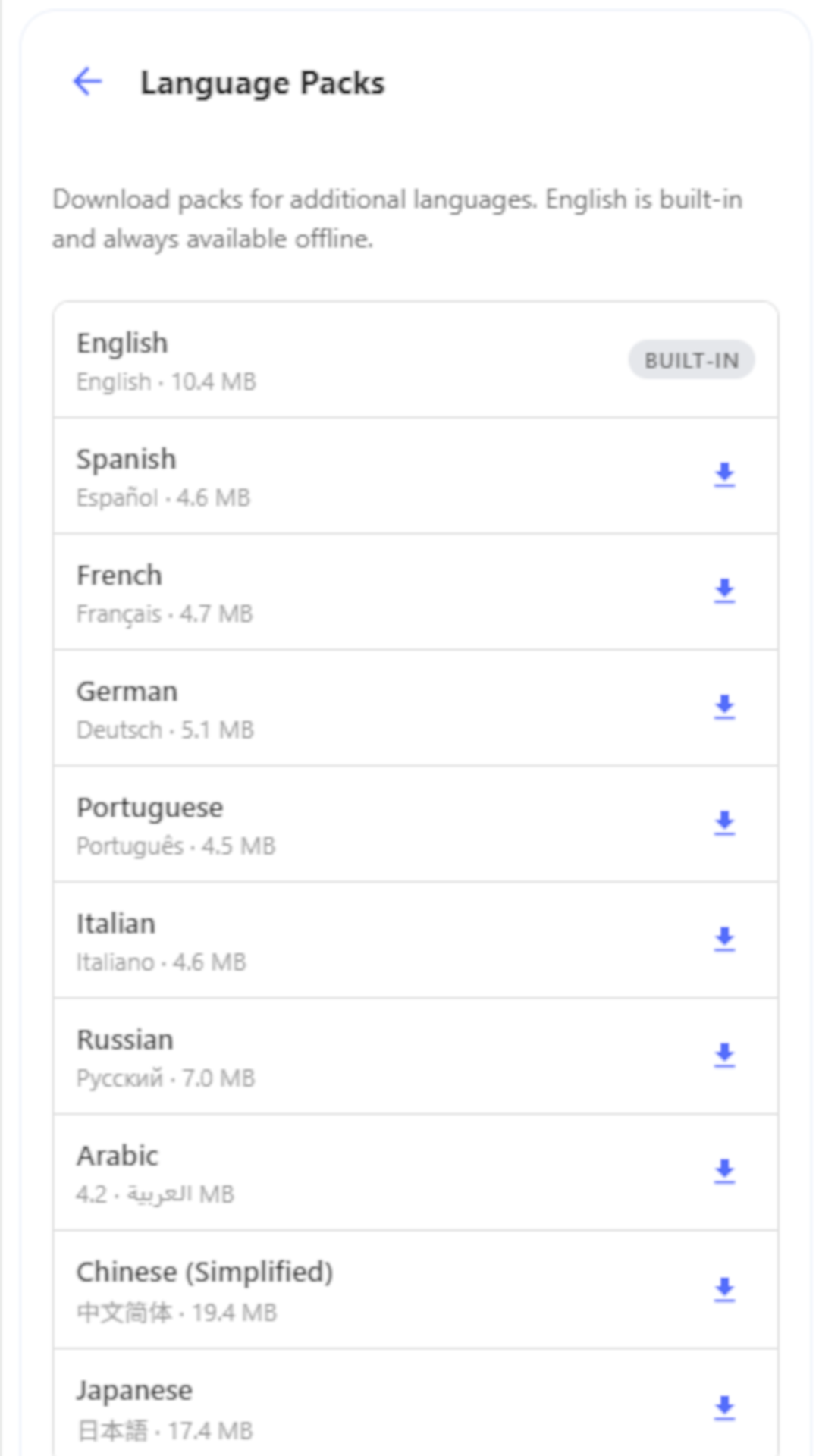Click the BUILT-IN badge next to English
This screenshot has width=819, height=1456.
[691, 360]
